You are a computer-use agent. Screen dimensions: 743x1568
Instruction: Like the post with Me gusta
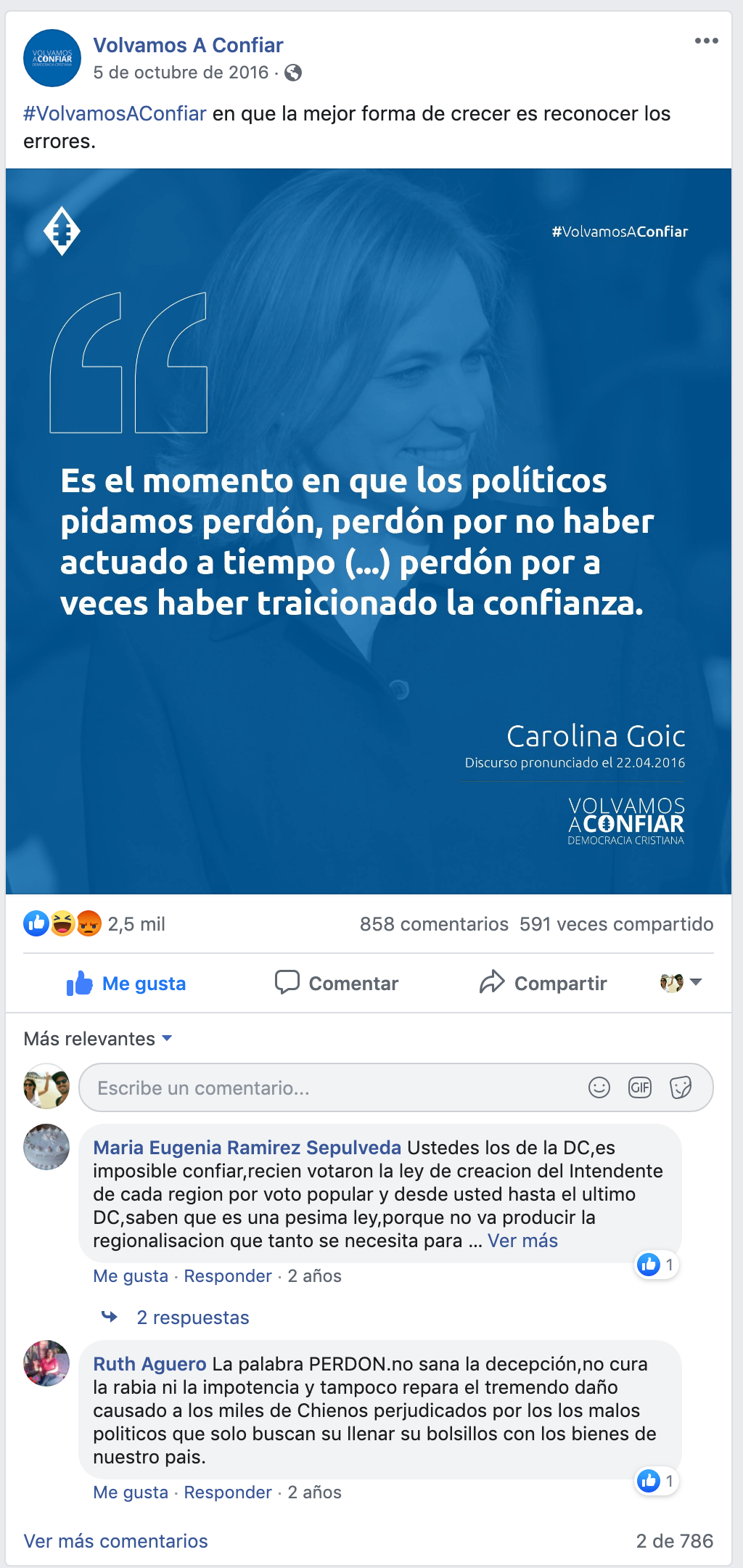click(x=126, y=984)
